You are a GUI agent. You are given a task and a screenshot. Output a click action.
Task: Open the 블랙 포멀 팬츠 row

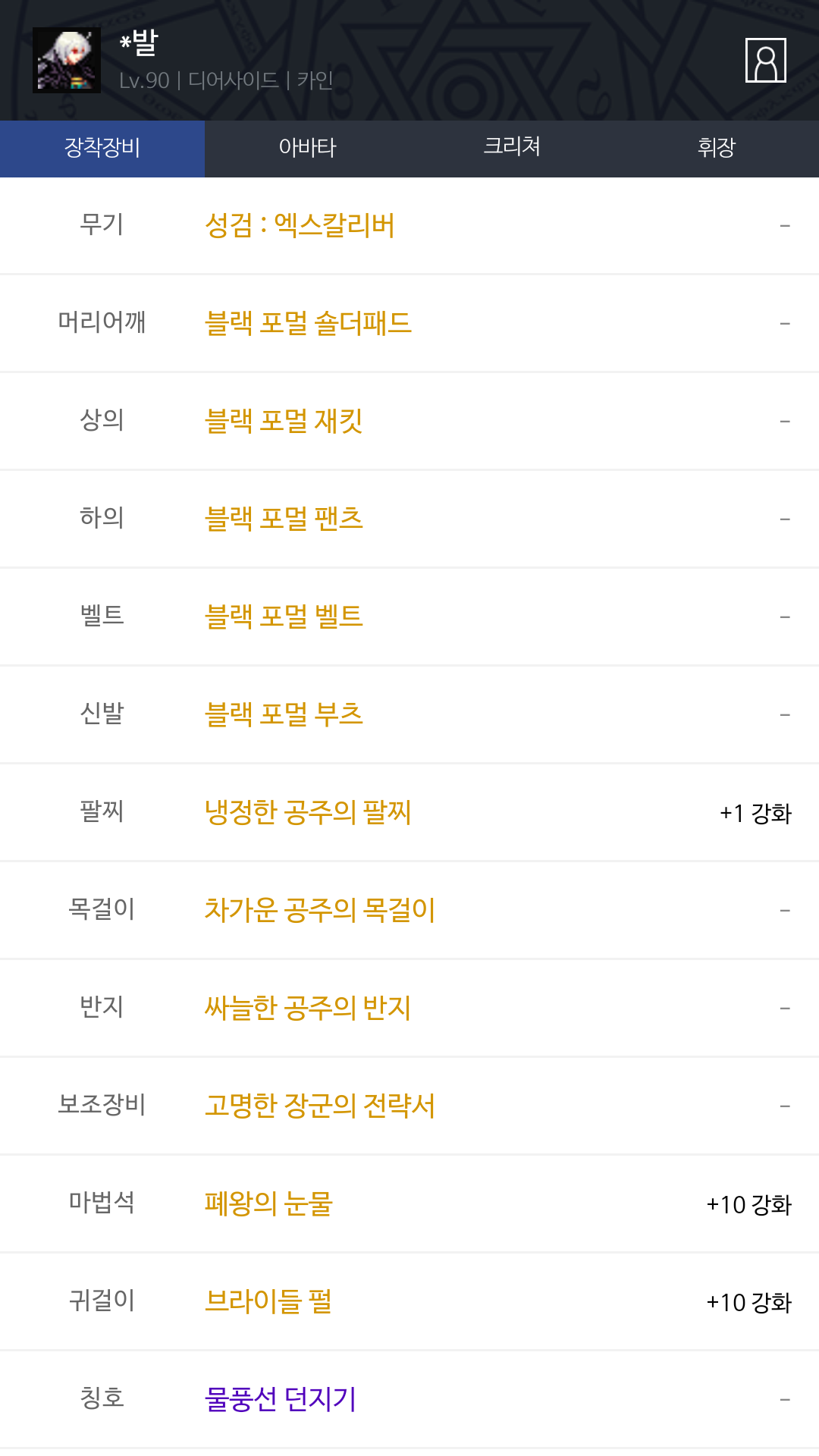(409, 519)
